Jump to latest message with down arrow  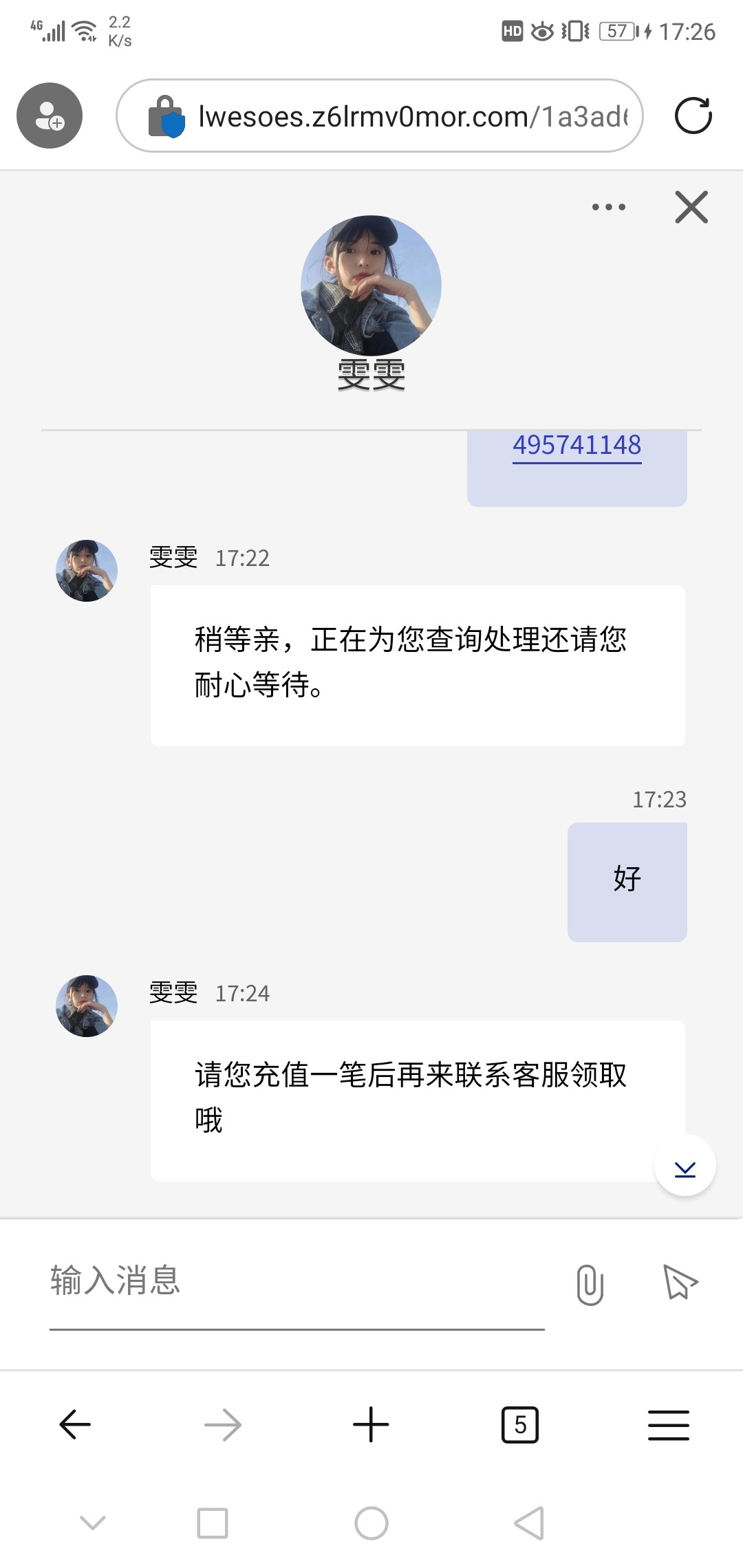pyautogui.click(x=685, y=1166)
